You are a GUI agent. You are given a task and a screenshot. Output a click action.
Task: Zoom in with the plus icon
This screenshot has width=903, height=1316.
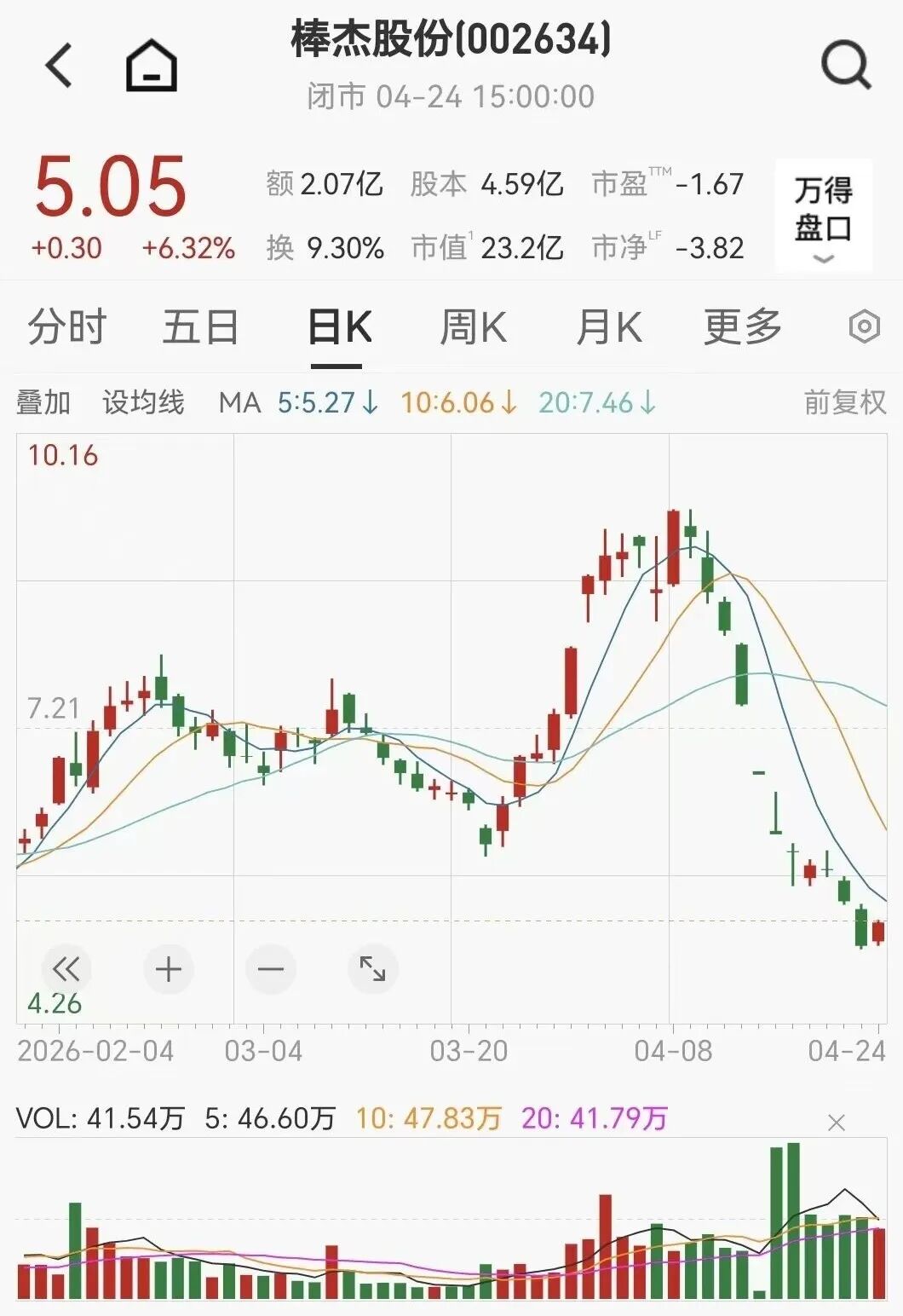point(168,969)
